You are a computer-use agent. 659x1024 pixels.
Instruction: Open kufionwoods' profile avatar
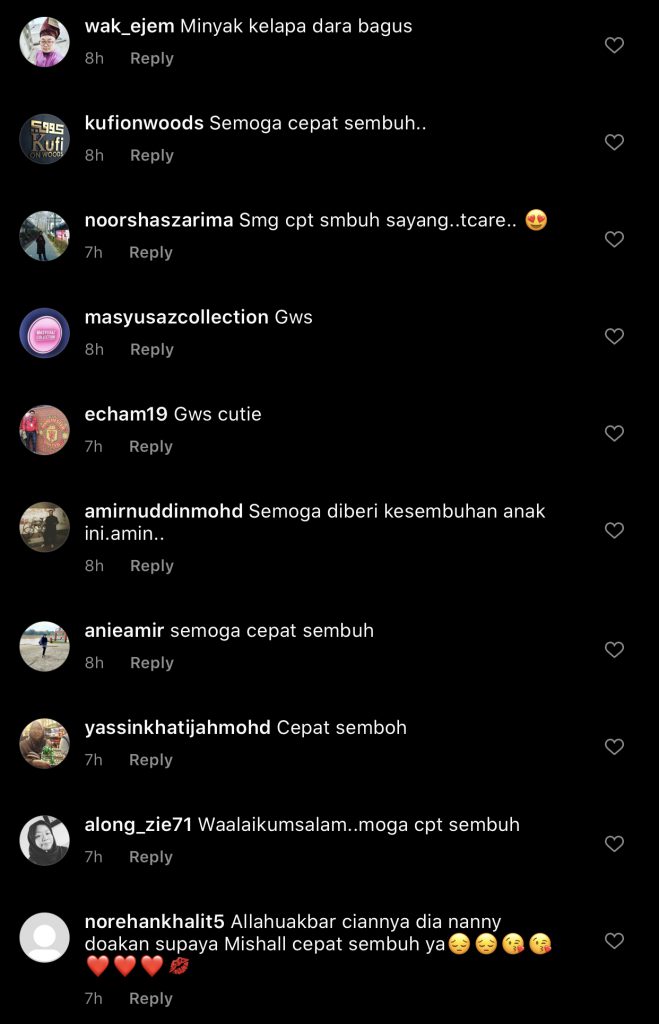44,139
